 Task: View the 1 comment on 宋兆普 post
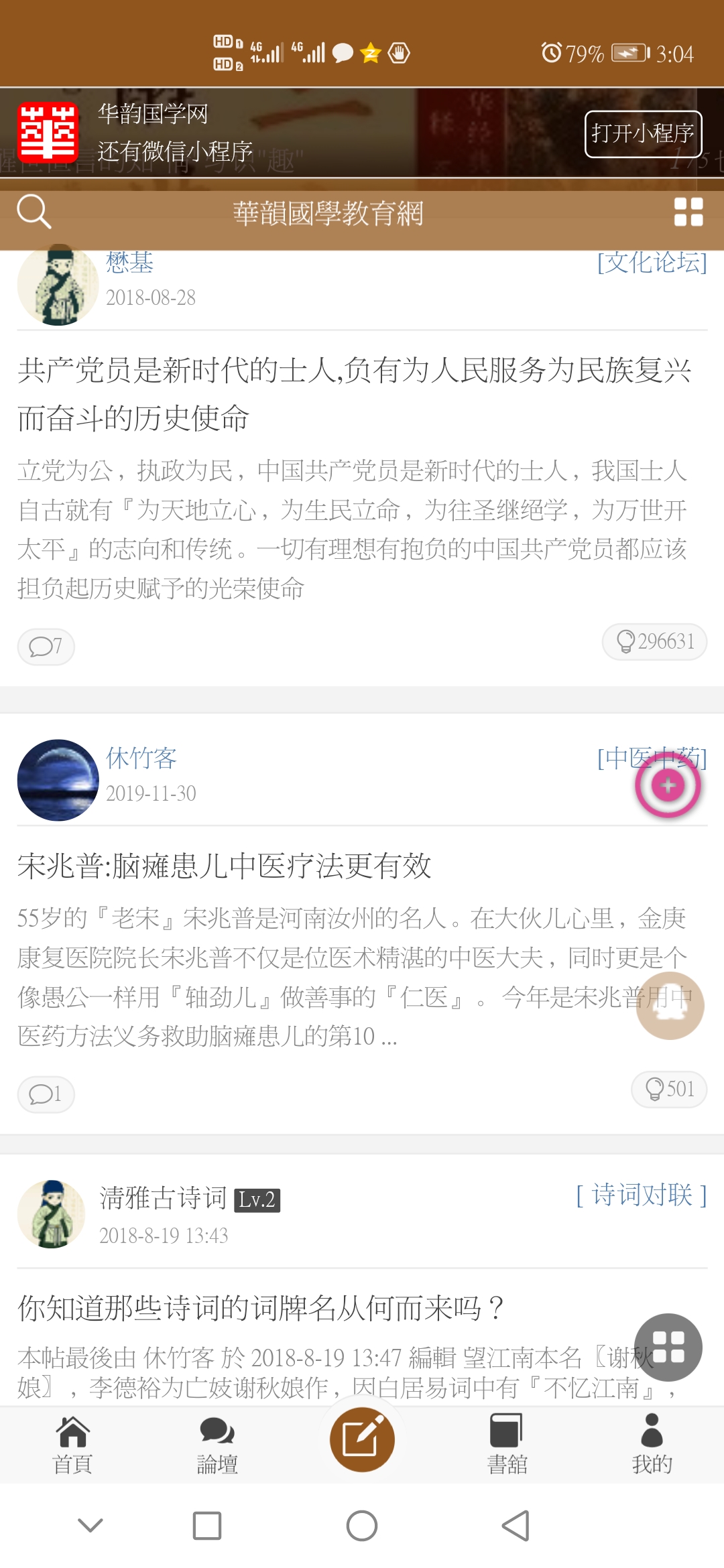pyautogui.click(x=46, y=1094)
